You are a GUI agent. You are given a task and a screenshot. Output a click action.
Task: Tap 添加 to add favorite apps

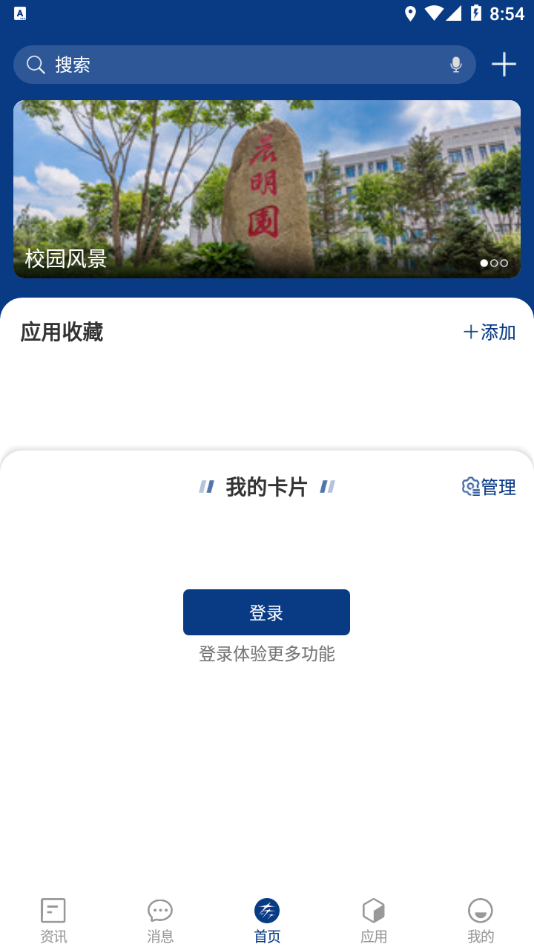point(489,332)
